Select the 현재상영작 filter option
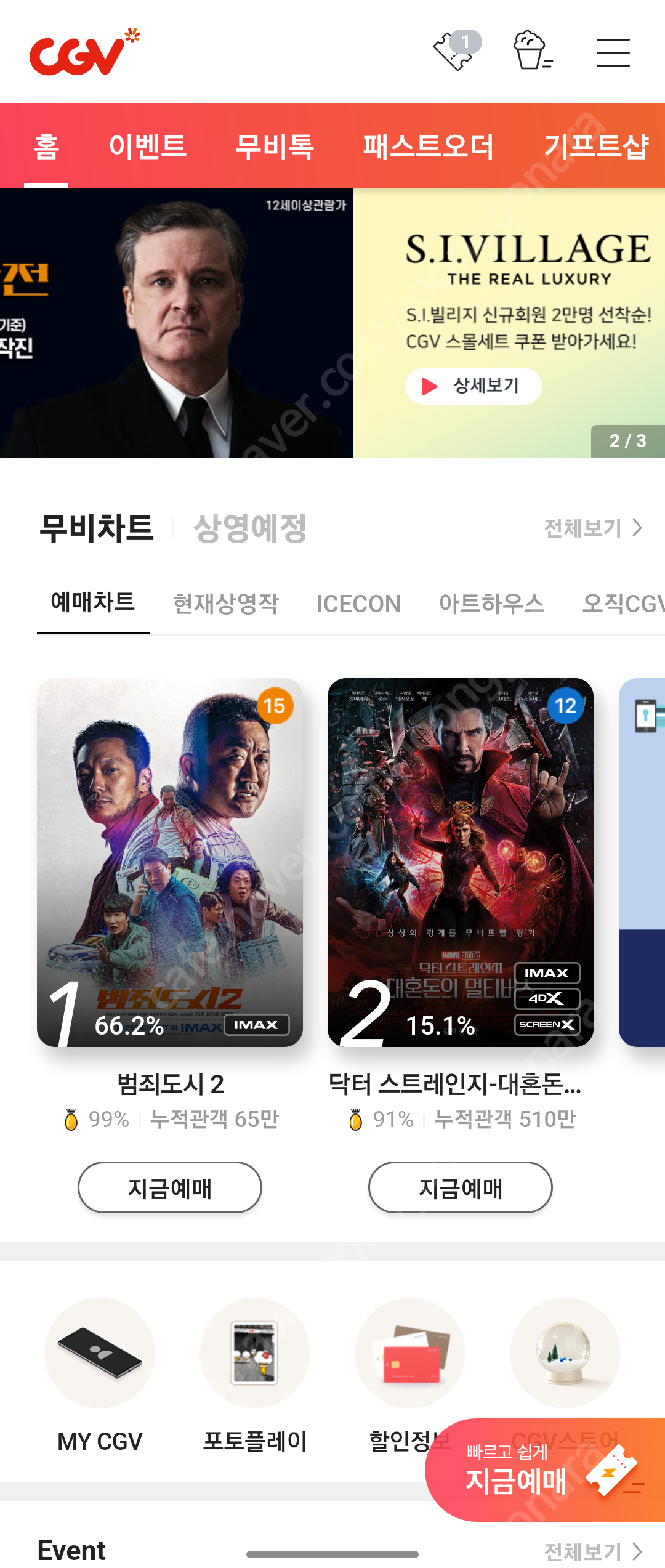 tap(227, 604)
